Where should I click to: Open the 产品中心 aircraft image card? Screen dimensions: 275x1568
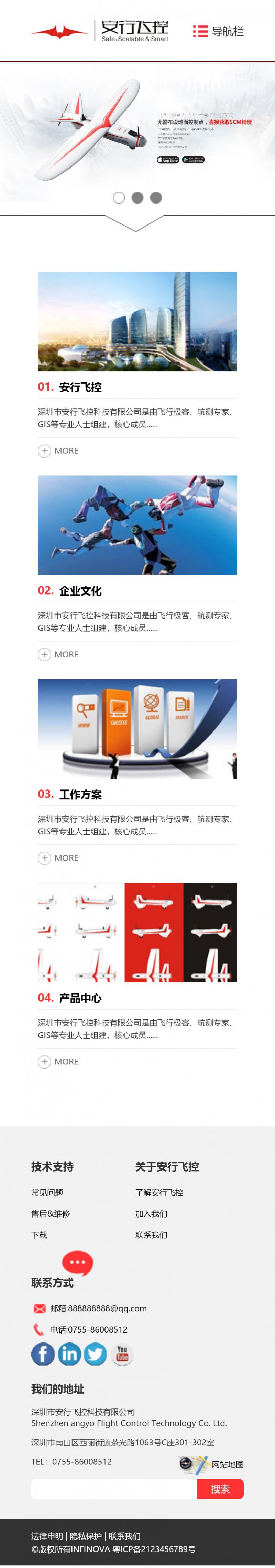click(137, 932)
